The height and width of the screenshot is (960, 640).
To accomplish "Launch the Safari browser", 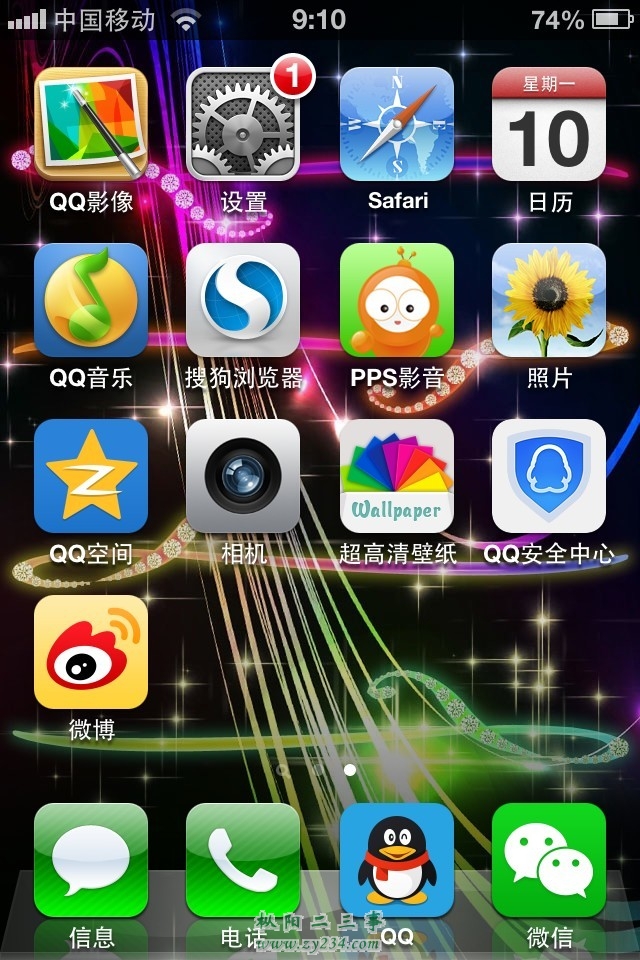I will 397,124.
